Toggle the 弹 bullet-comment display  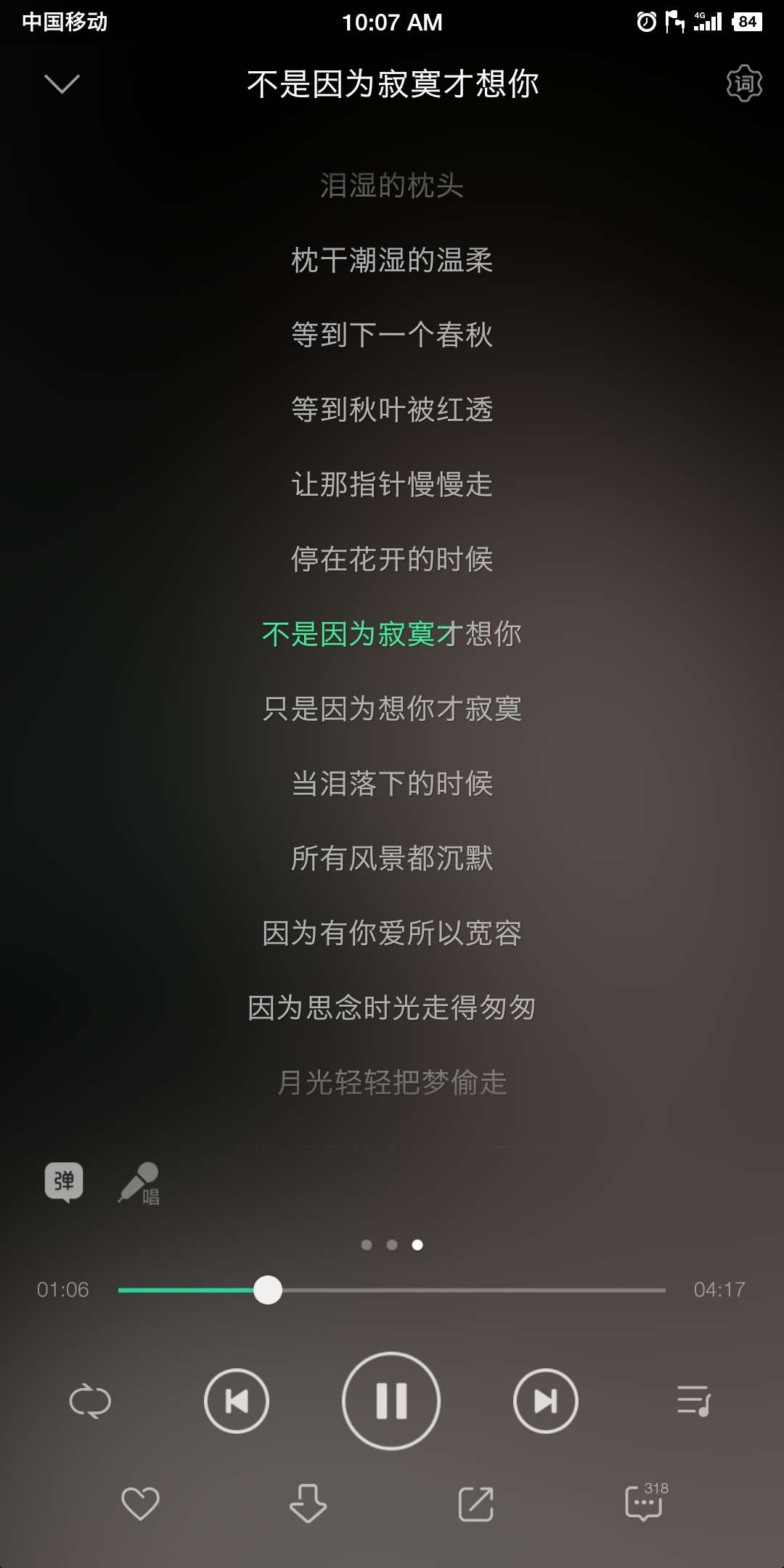click(x=65, y=1180)
